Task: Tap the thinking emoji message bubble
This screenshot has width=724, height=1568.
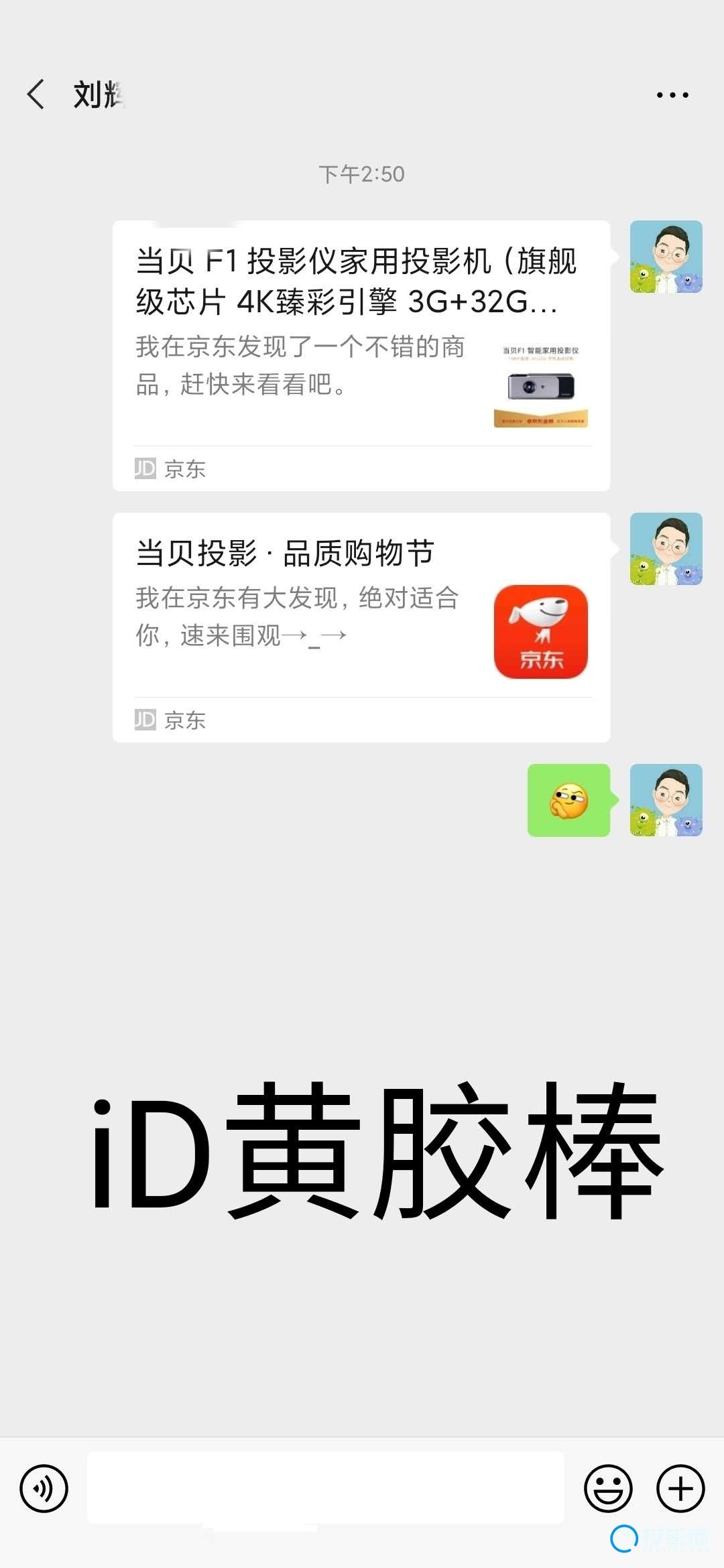Action: pyautogui.click(x=568, y=800)
